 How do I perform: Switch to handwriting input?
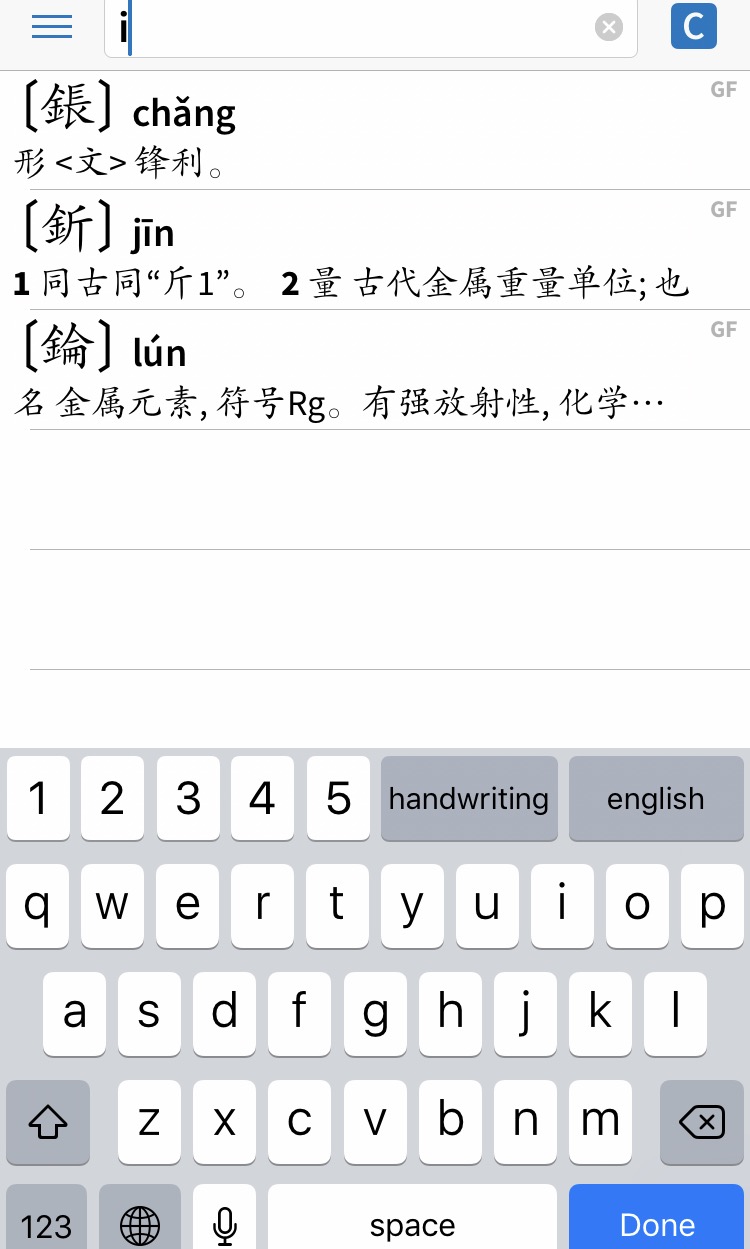pos(469,798)
